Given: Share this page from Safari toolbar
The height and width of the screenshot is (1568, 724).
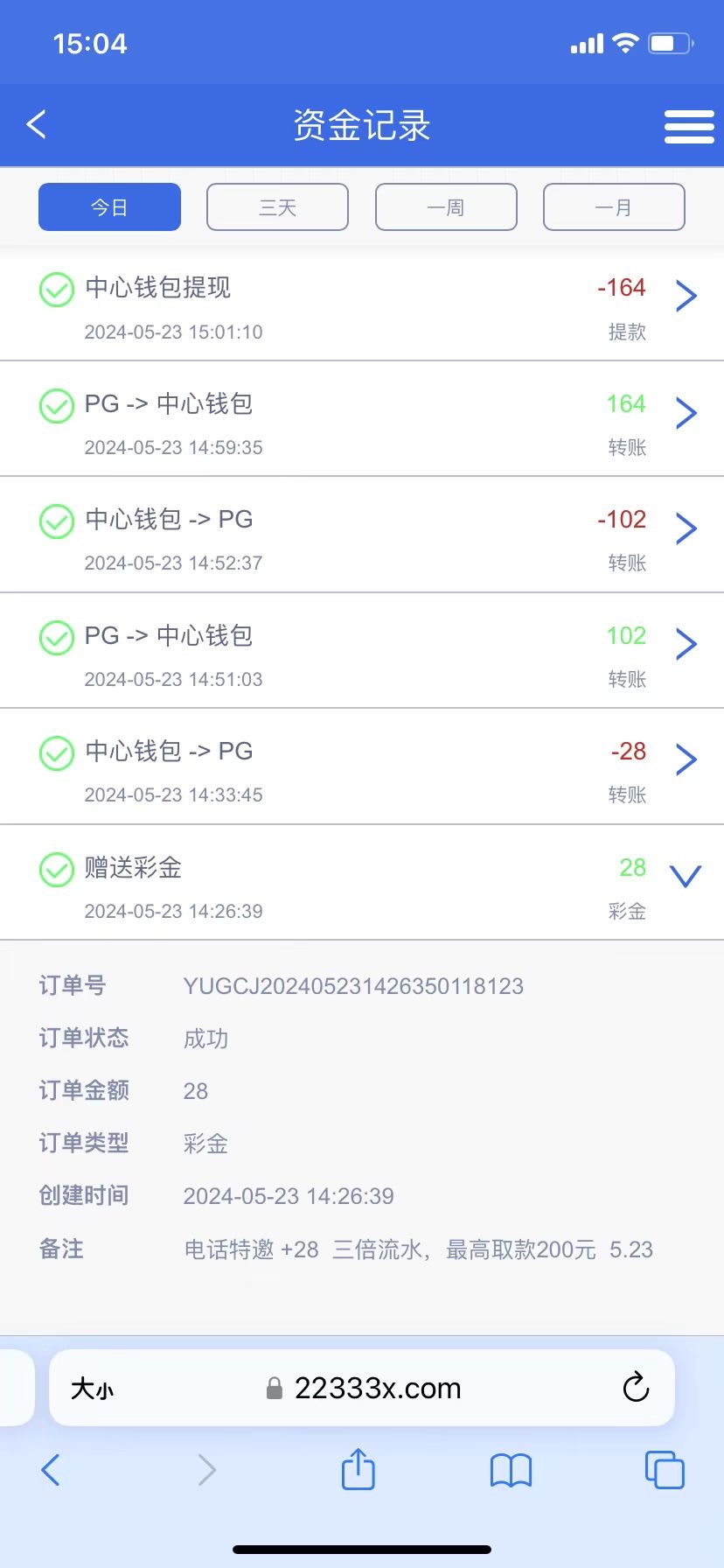Looking at the screenshot, I should tap(358, 1468).
